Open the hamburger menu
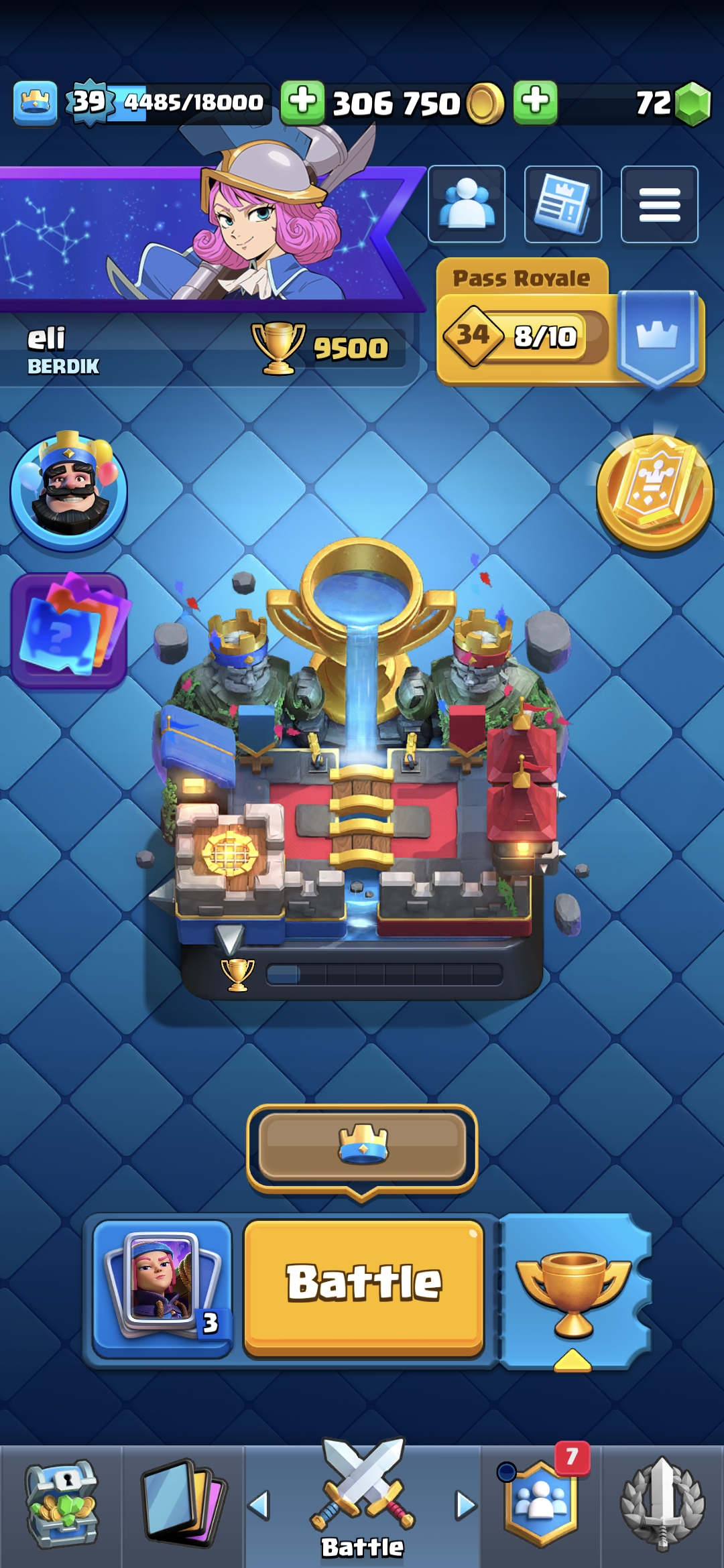The height and width of the screenshot is (1568, 724). click(x=660, y=204)
